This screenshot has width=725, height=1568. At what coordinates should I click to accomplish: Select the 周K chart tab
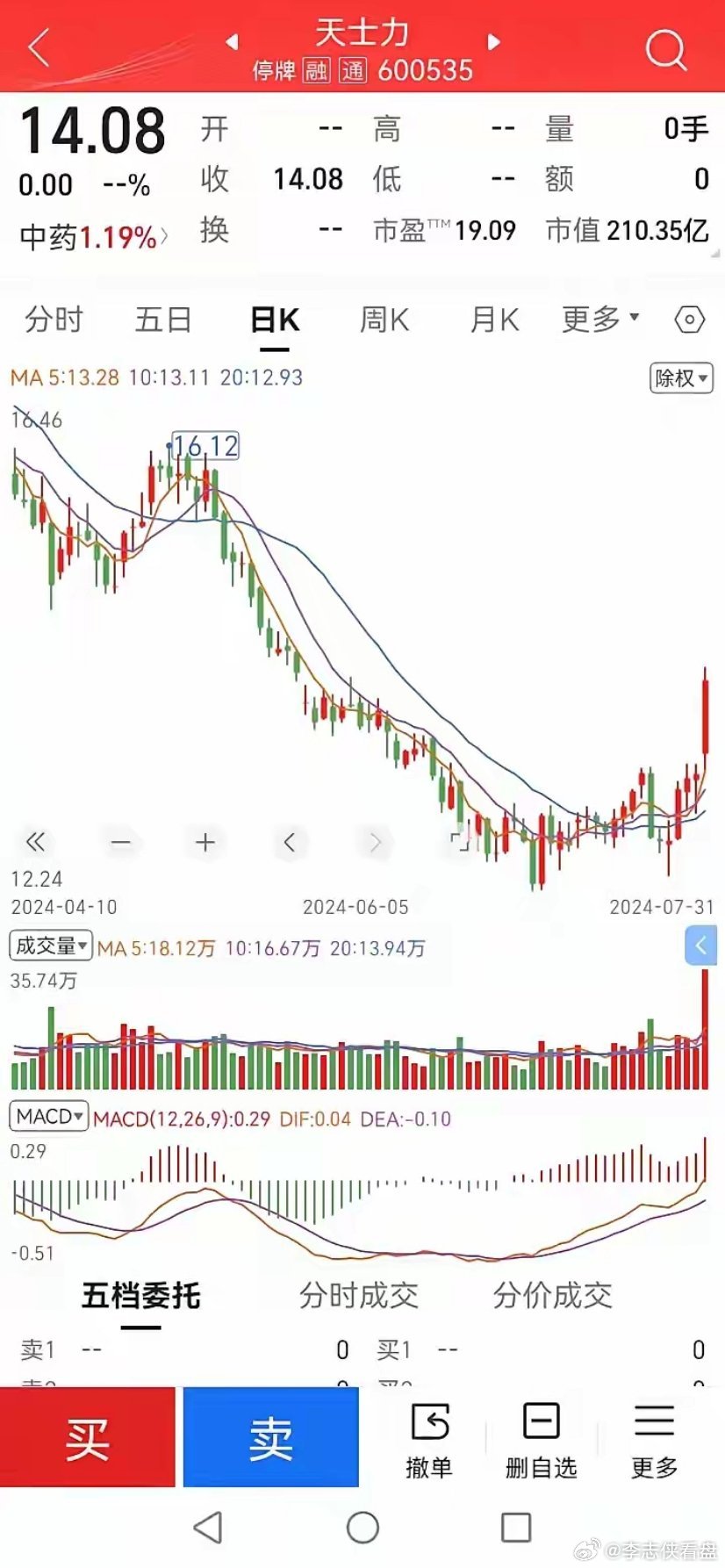click(x=384, y=320)
